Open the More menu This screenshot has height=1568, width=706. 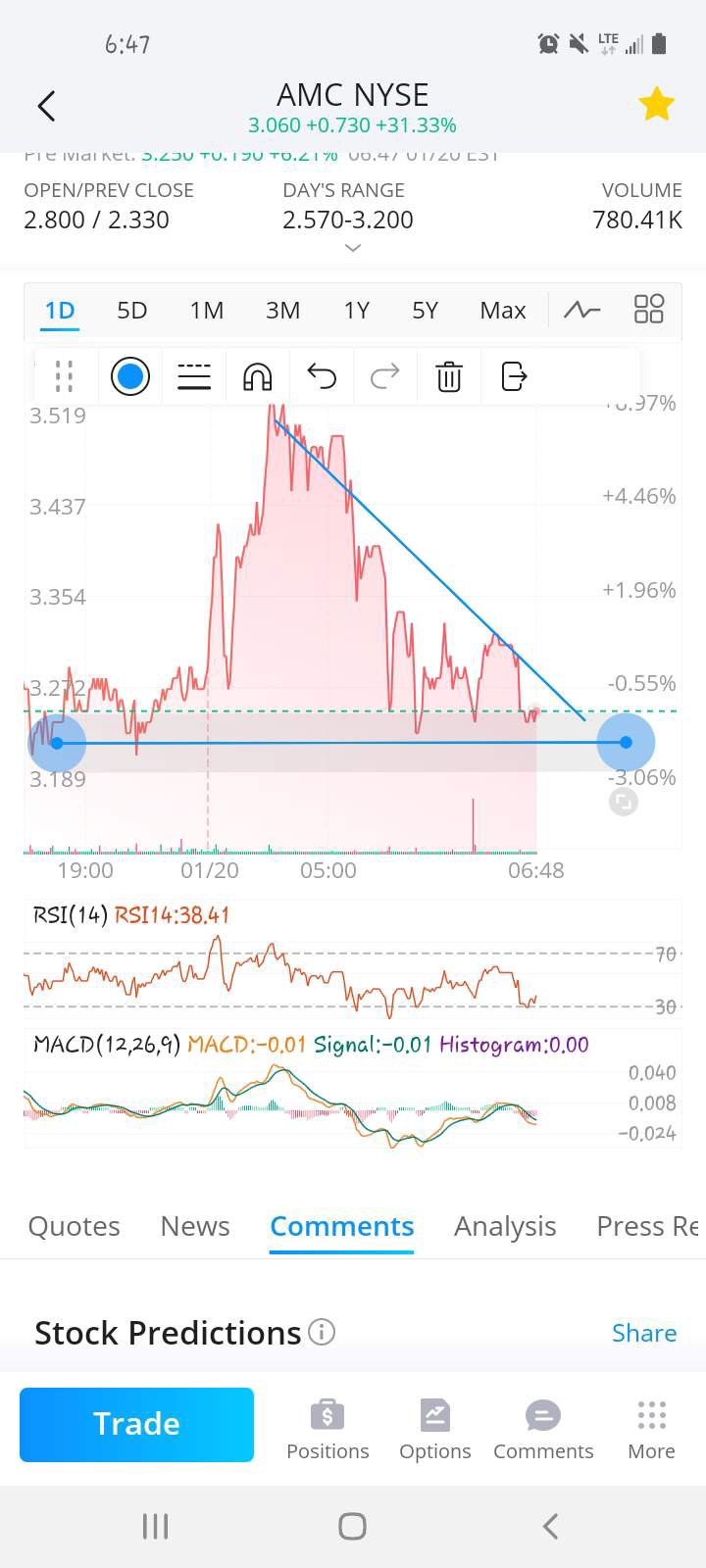click(651, 1430)
